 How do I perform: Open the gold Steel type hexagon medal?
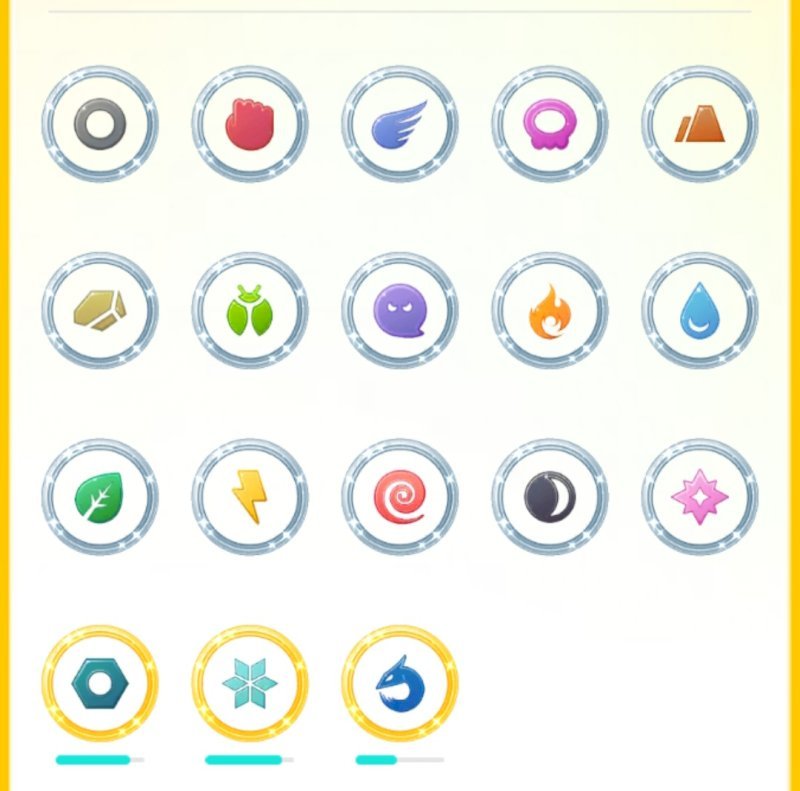[x=100, y=684]
